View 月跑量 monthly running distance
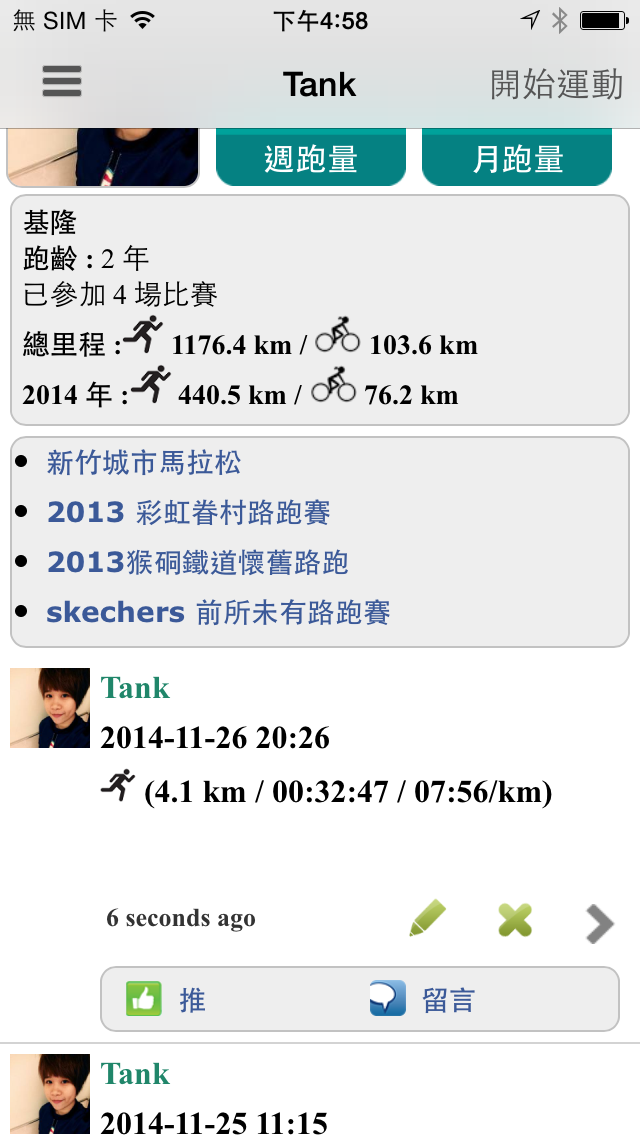640x1136 pixels. point(517,159)
